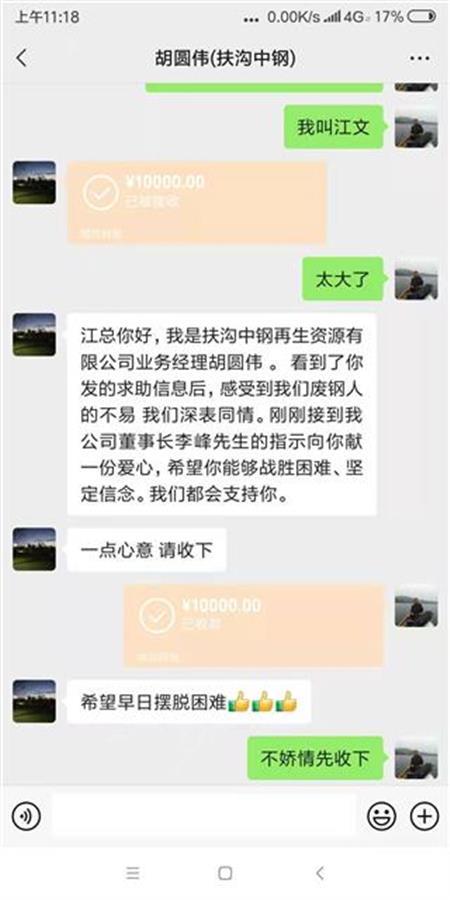View my avatar beside 太大了 message
The width and height of the screenshot is (450, 900).
[x=416, y=278]
